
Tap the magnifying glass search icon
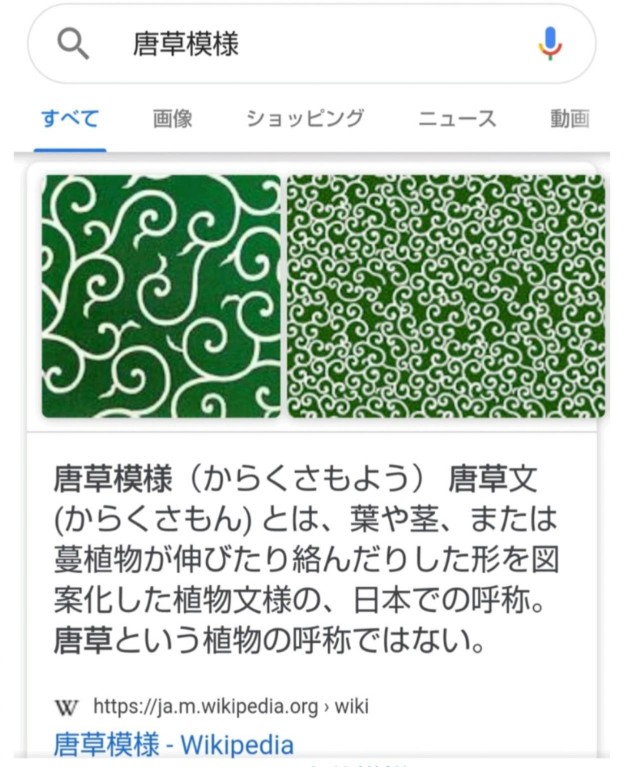point(74,45)
